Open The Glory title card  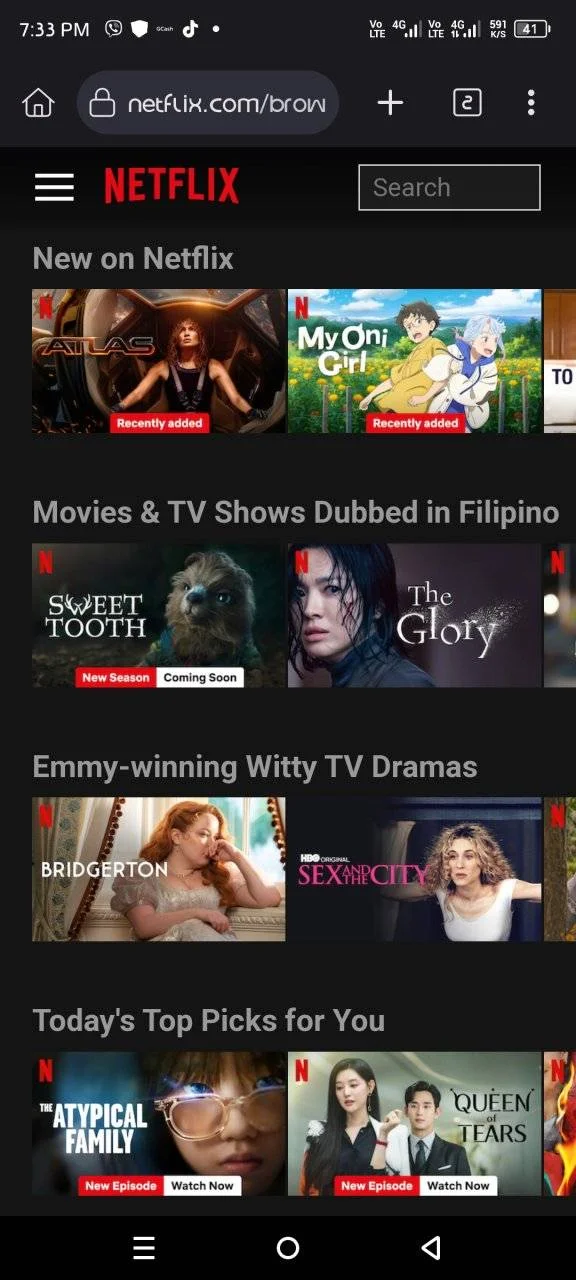point(415,615)
